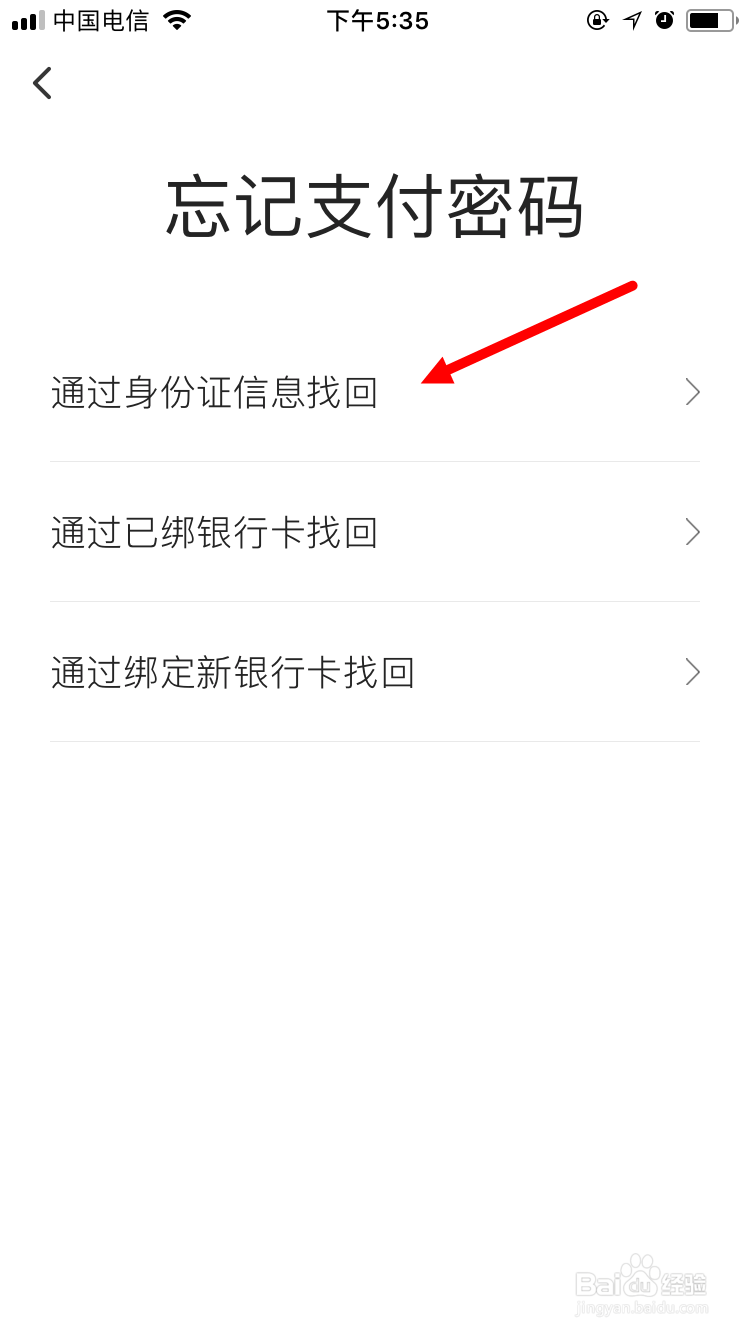Select 通过已绑银行卡找回 recovery option
The height and width of the screenshot is (1334, 750).
point(213,532)
